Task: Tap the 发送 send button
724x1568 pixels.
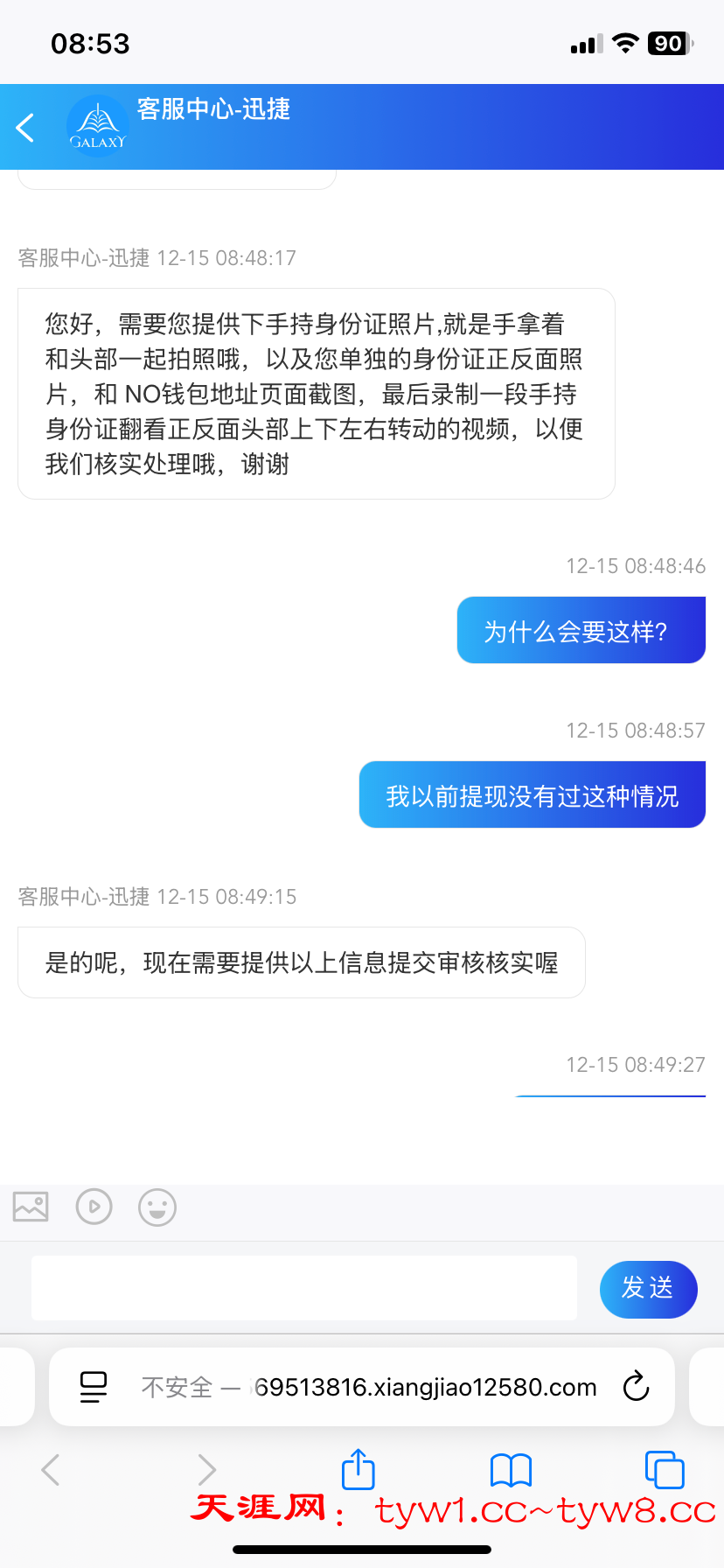Action: coord(648,1289)
